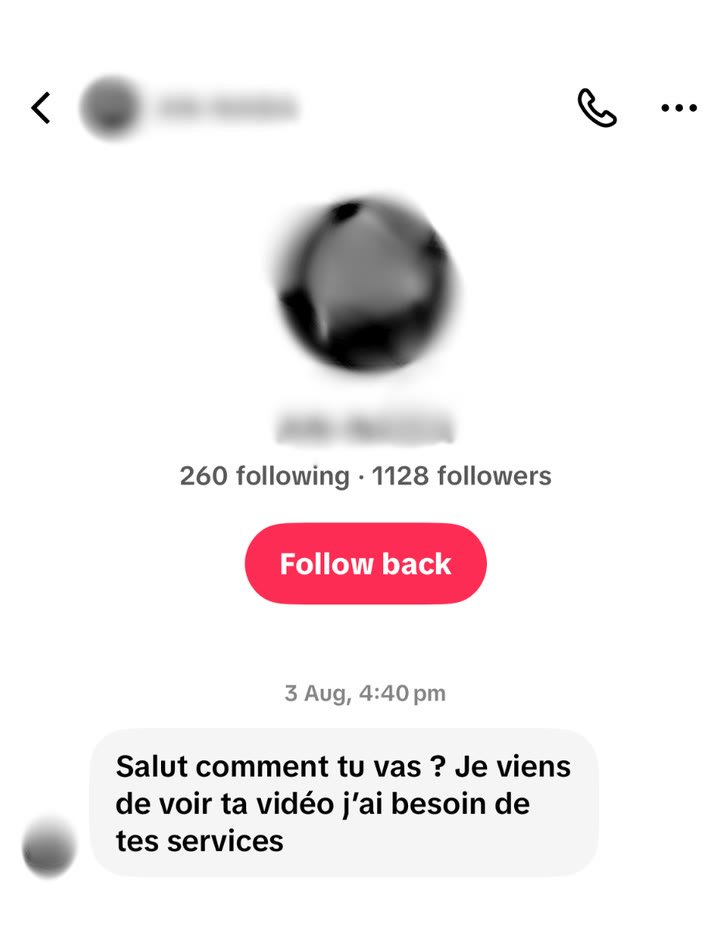The width and height of the screenshot is (720, 930).
Task: Go back using the back arrow
Action: (x=41, y=108)
